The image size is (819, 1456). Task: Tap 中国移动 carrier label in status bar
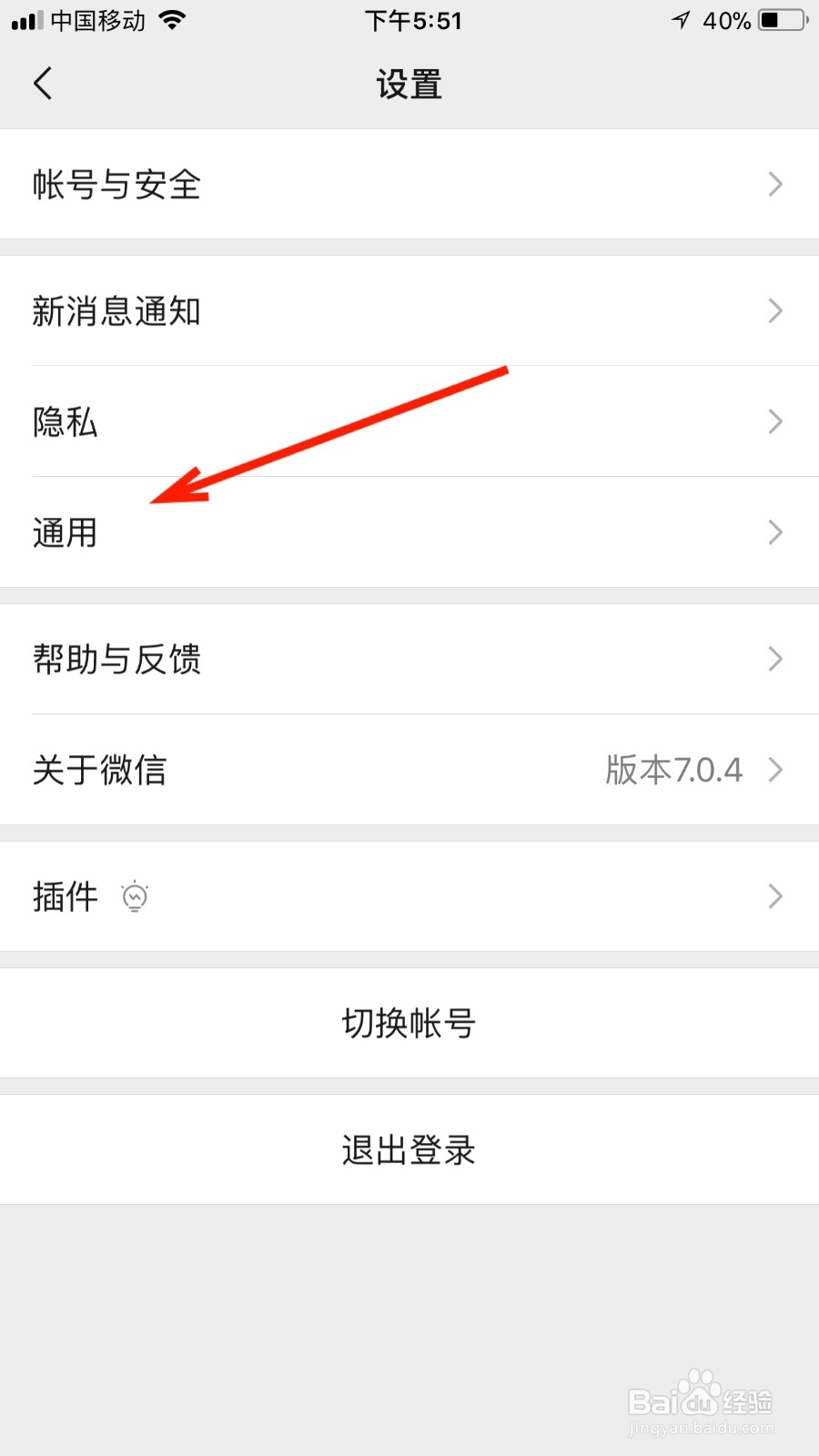98,19
